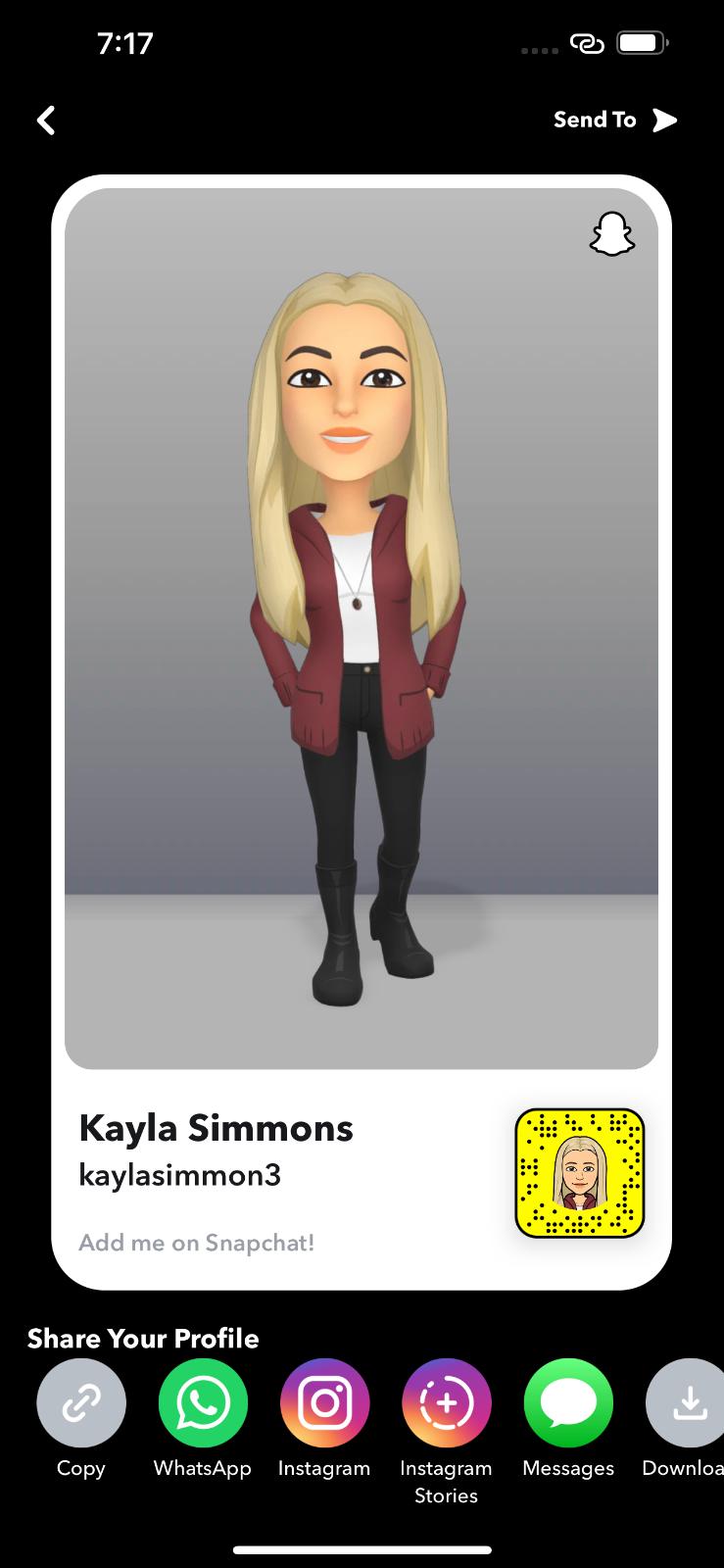Share the profile through Messages

point(568,1403)
